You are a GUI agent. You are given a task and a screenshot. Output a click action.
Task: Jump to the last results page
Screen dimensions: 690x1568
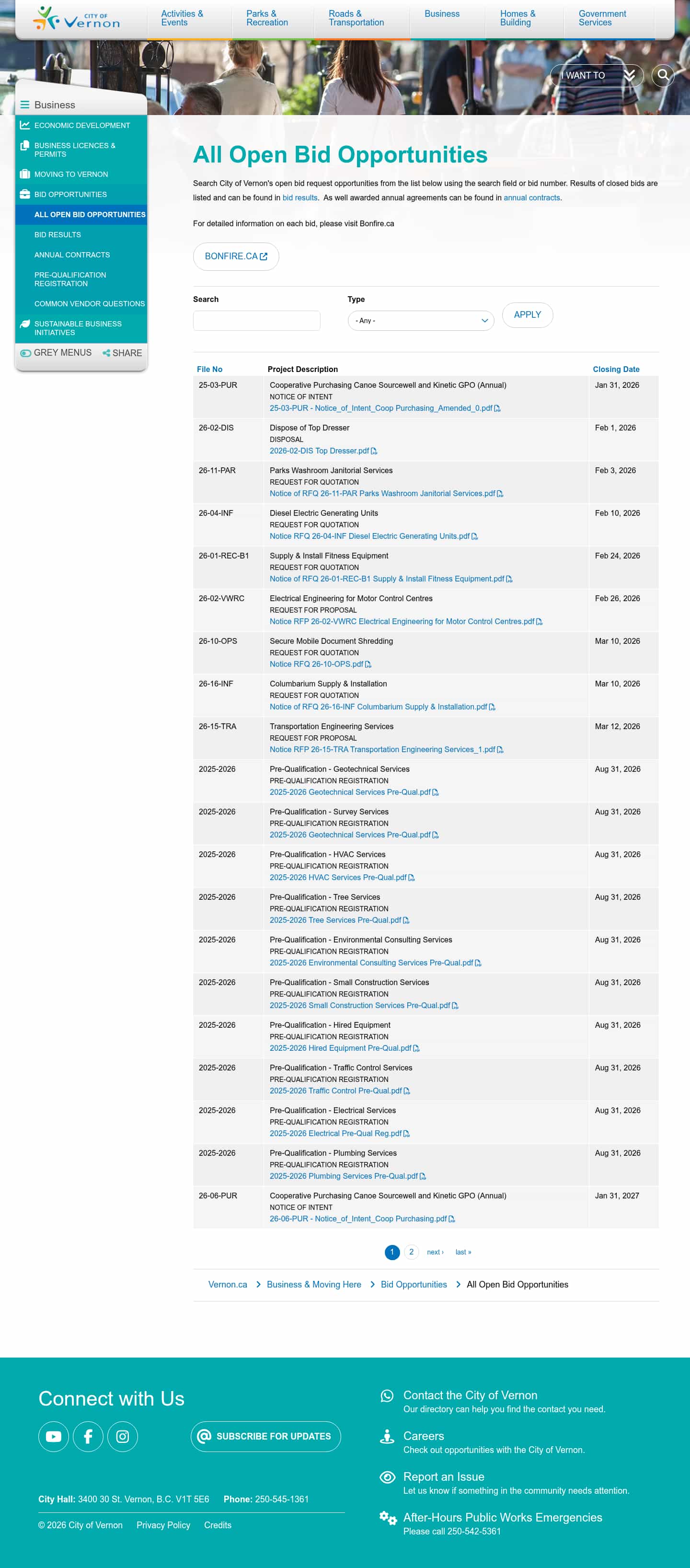point(462,1252)
